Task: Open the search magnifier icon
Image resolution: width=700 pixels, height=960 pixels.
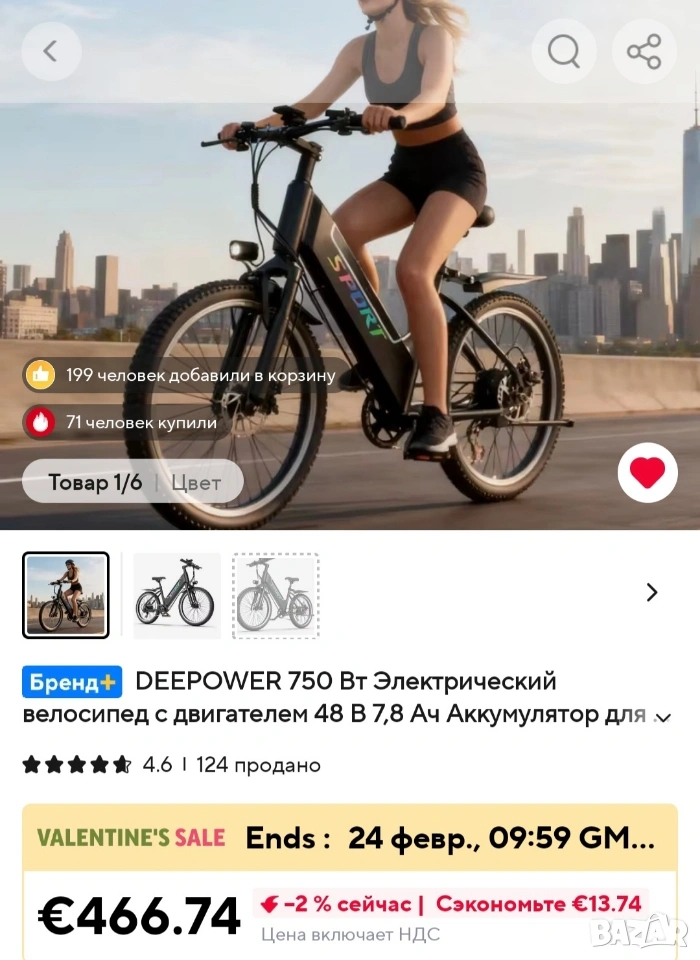Action: [564, 51]
